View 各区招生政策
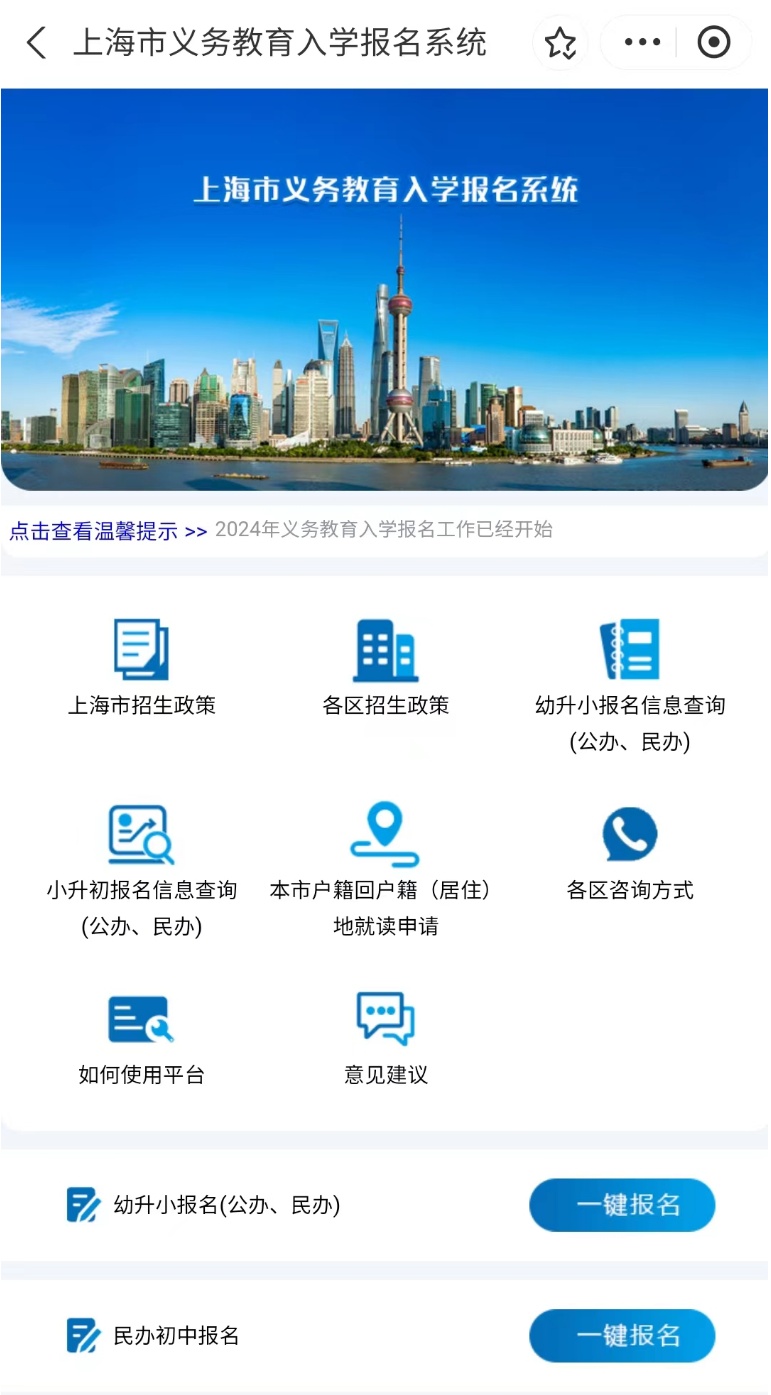Viewport: 771px width, 1395px height. pos(385,667)
